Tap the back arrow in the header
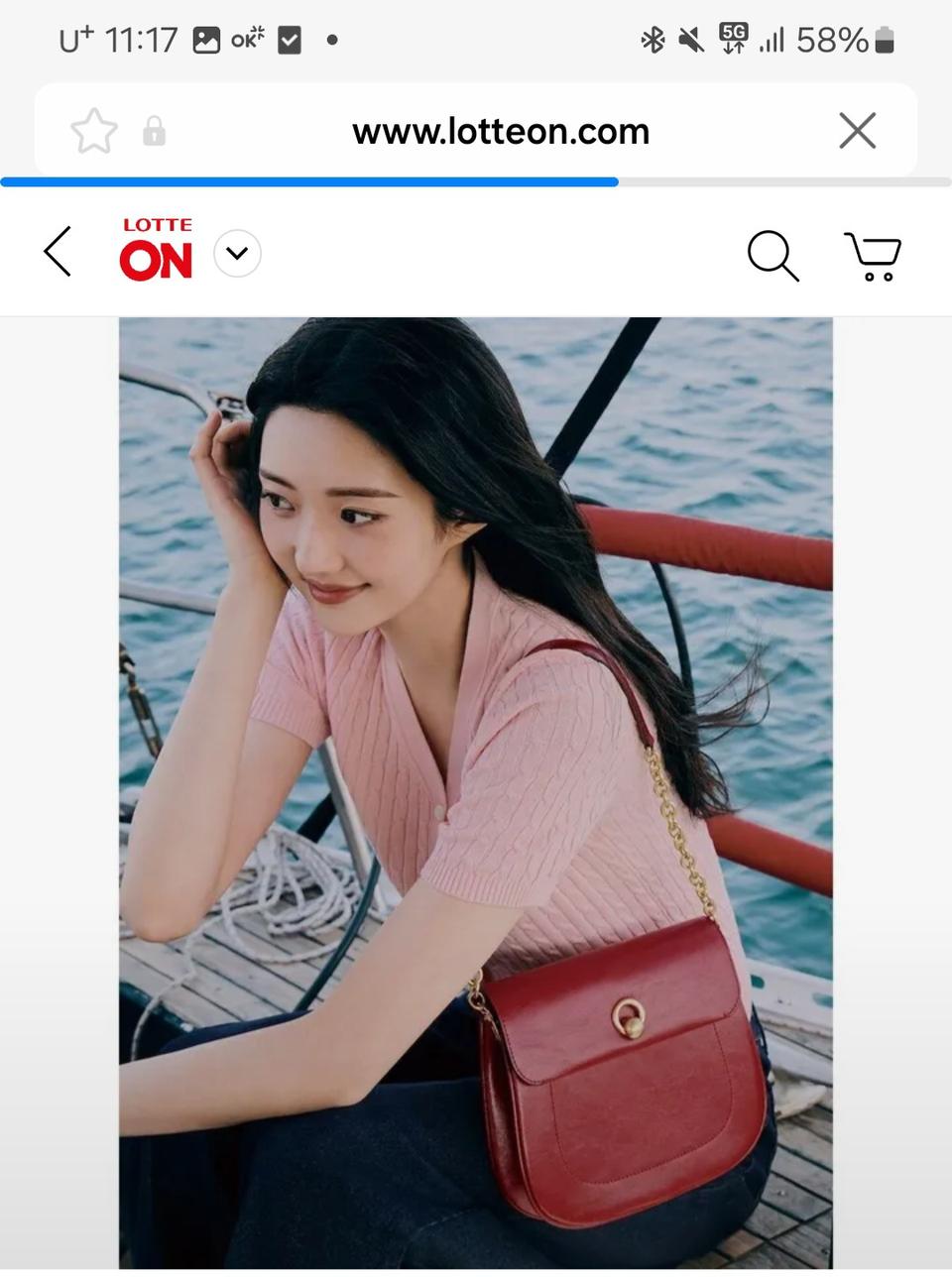The height and width of the screenshot is (1277, 952). [57, 251]
